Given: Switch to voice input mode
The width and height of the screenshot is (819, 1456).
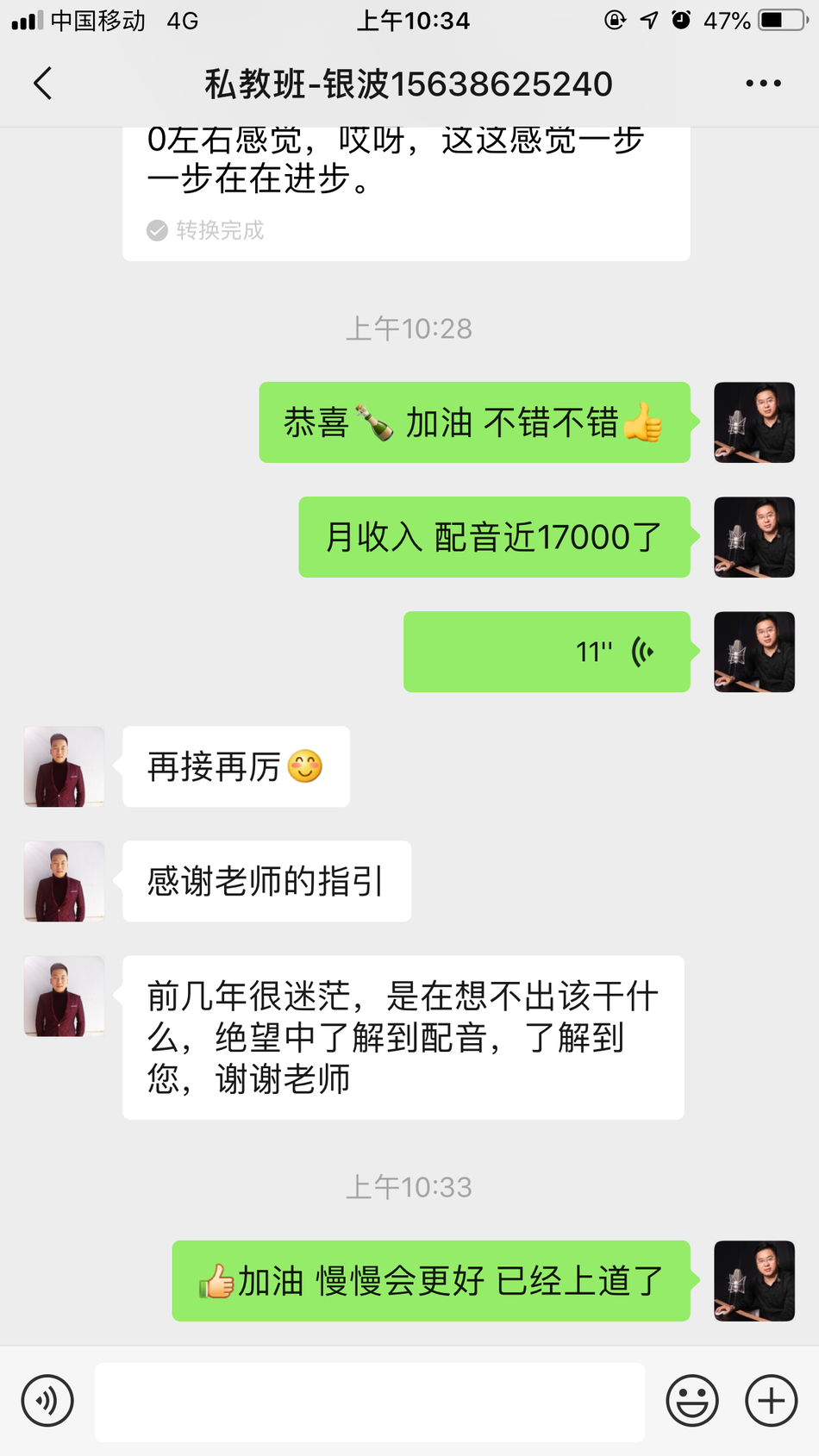Looking at the screenshot, I should coord(47,1401).
